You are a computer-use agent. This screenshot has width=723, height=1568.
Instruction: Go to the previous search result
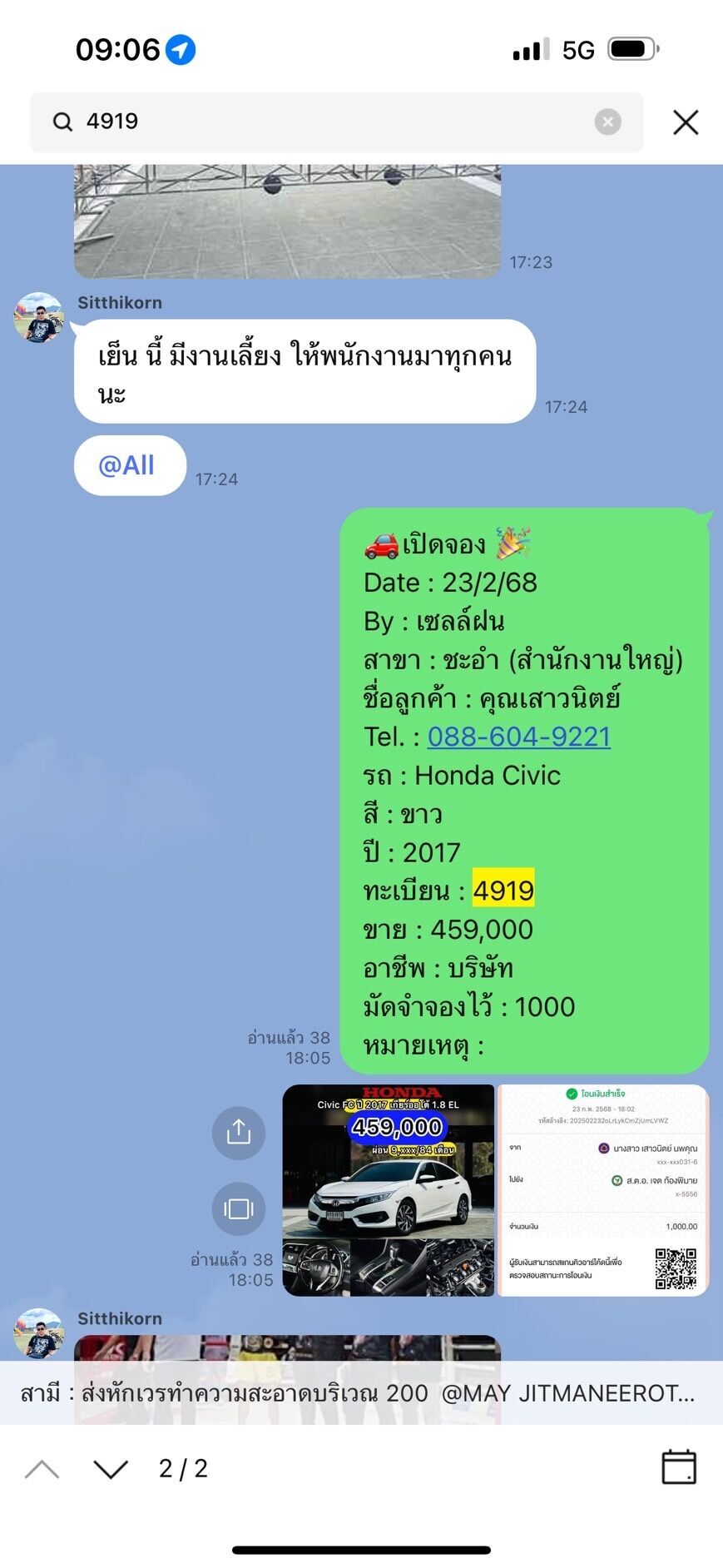pyautogui.click(x=42, y=1469)
